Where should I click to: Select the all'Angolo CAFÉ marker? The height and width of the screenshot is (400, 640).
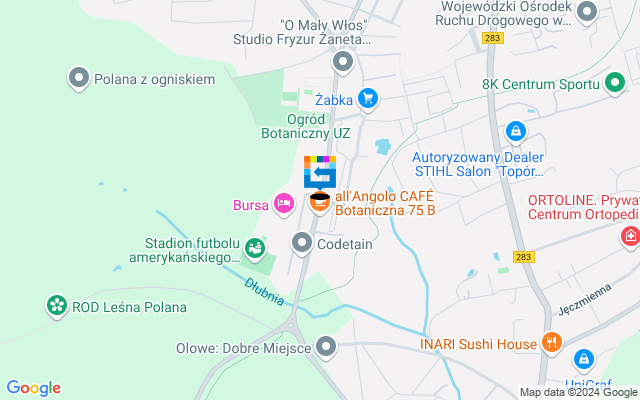coord(320,203)
